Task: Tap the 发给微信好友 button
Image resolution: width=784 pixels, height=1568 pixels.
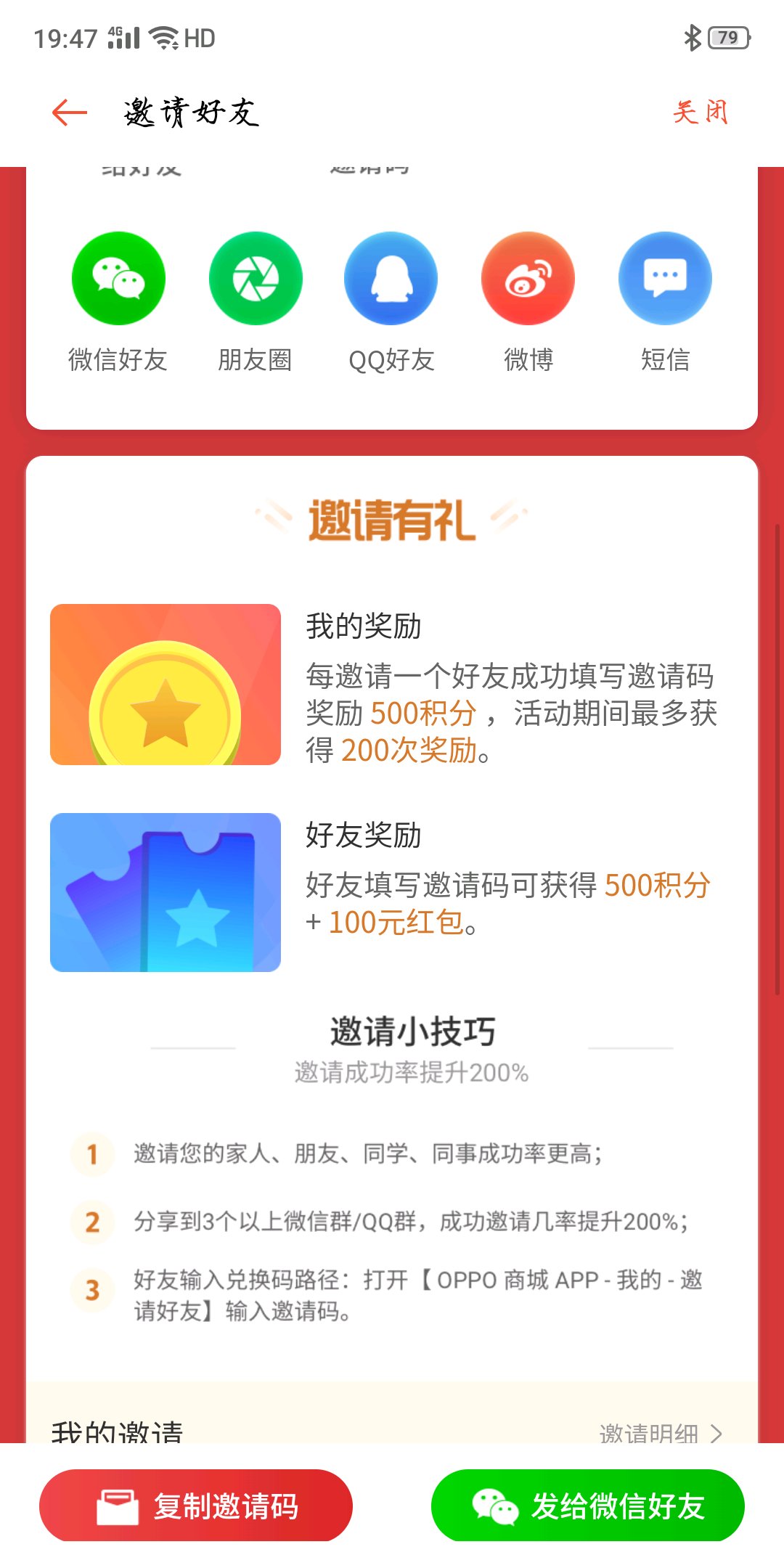Action: click(x=588, y=1506)
